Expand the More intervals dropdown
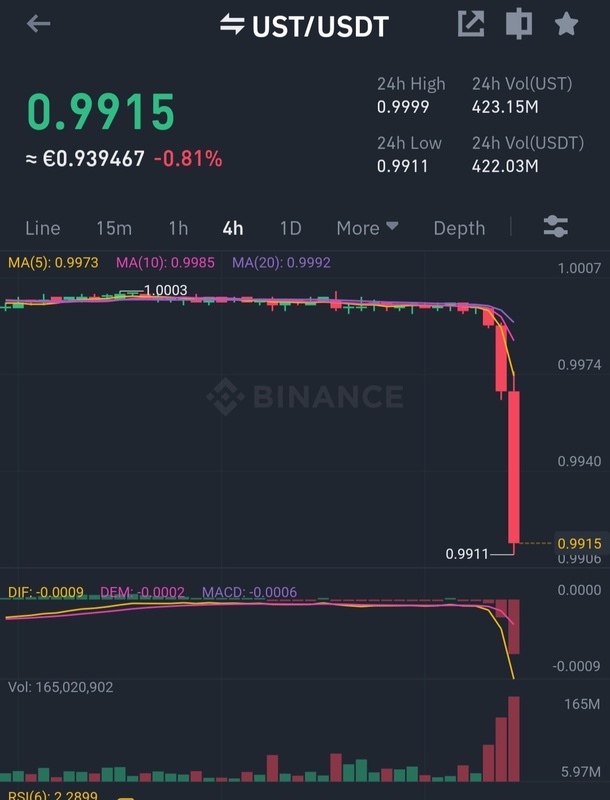The image size is (610, 800). [367, 228]
